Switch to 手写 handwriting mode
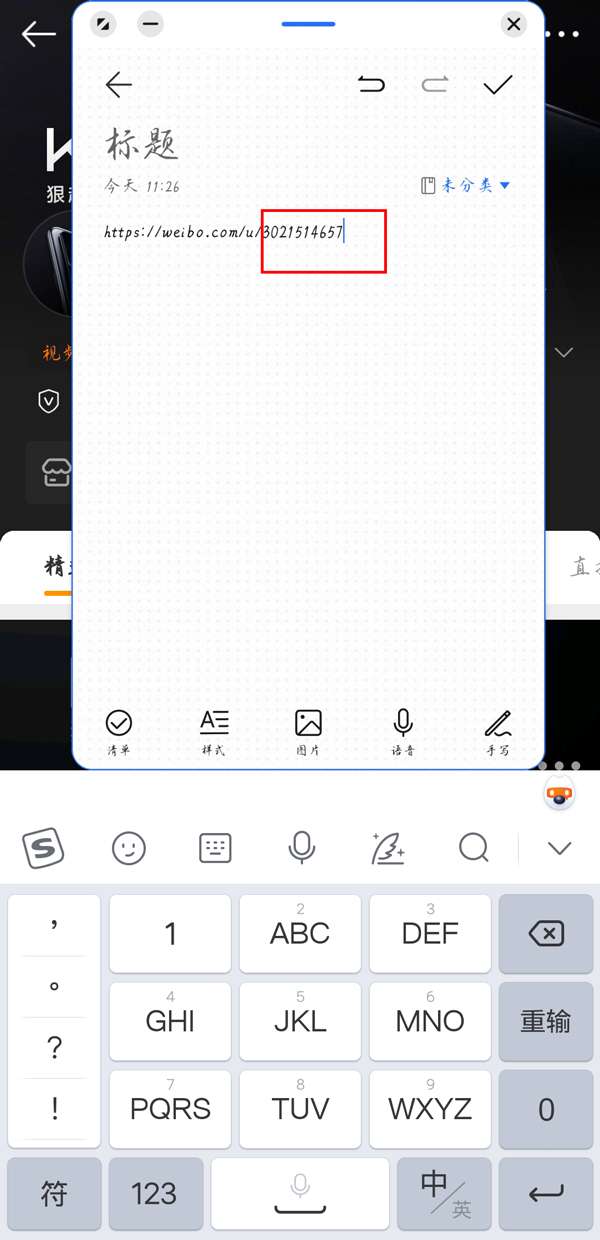Image resolution: width=600 pixels, height=1240 pixels. tap(498, 731)
